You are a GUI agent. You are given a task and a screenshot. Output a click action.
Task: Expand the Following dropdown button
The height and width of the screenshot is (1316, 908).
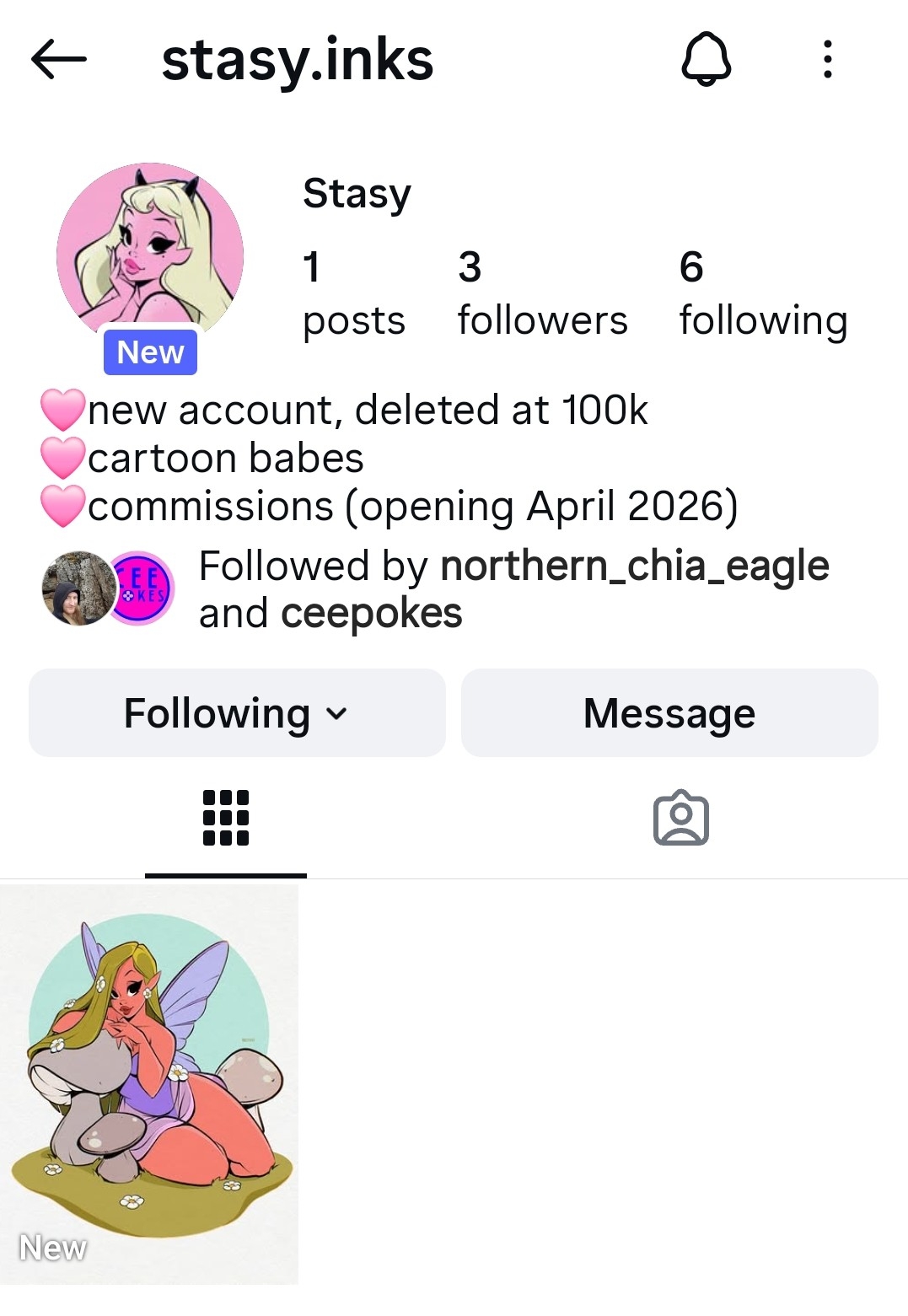point(237,713)
